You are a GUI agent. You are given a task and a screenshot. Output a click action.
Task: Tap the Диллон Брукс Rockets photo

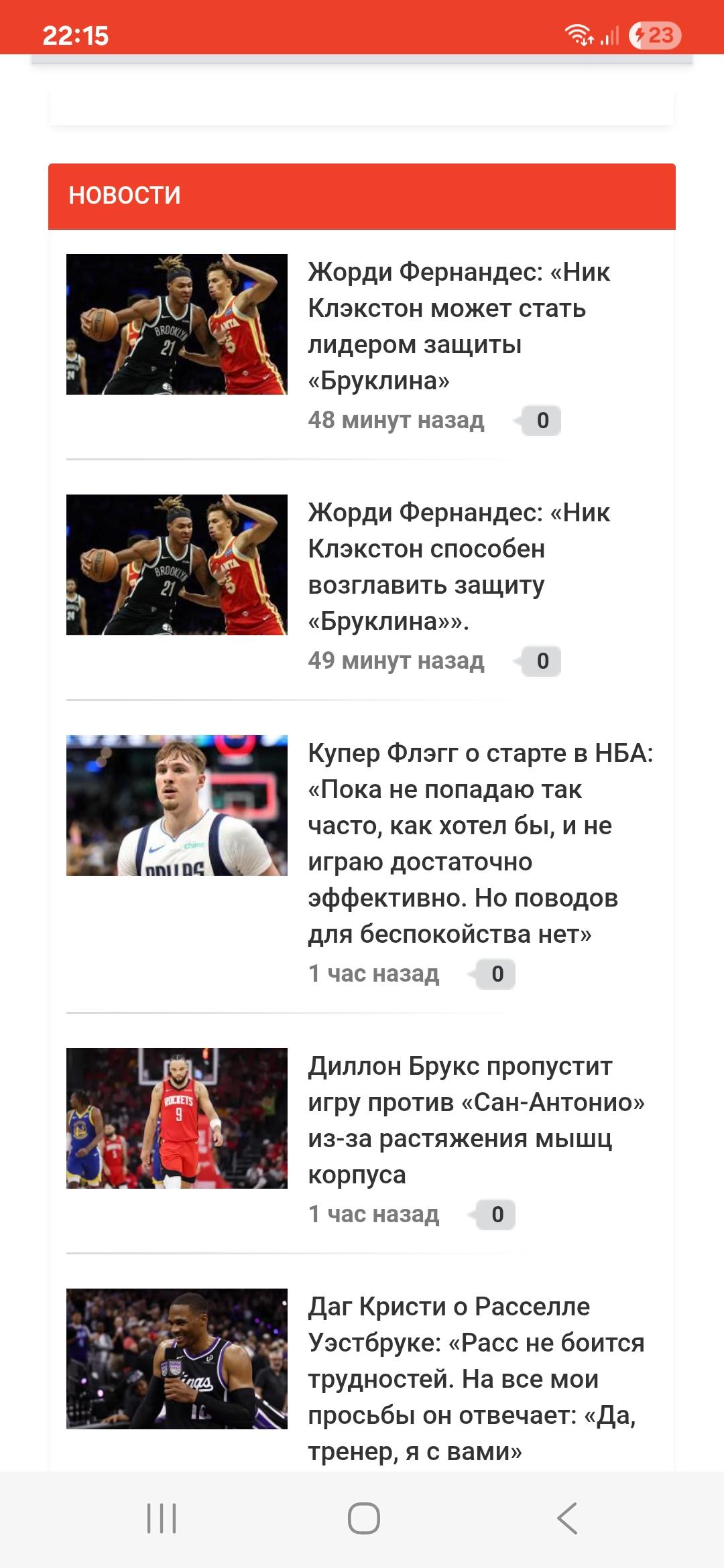click(x=177, y=1118)
